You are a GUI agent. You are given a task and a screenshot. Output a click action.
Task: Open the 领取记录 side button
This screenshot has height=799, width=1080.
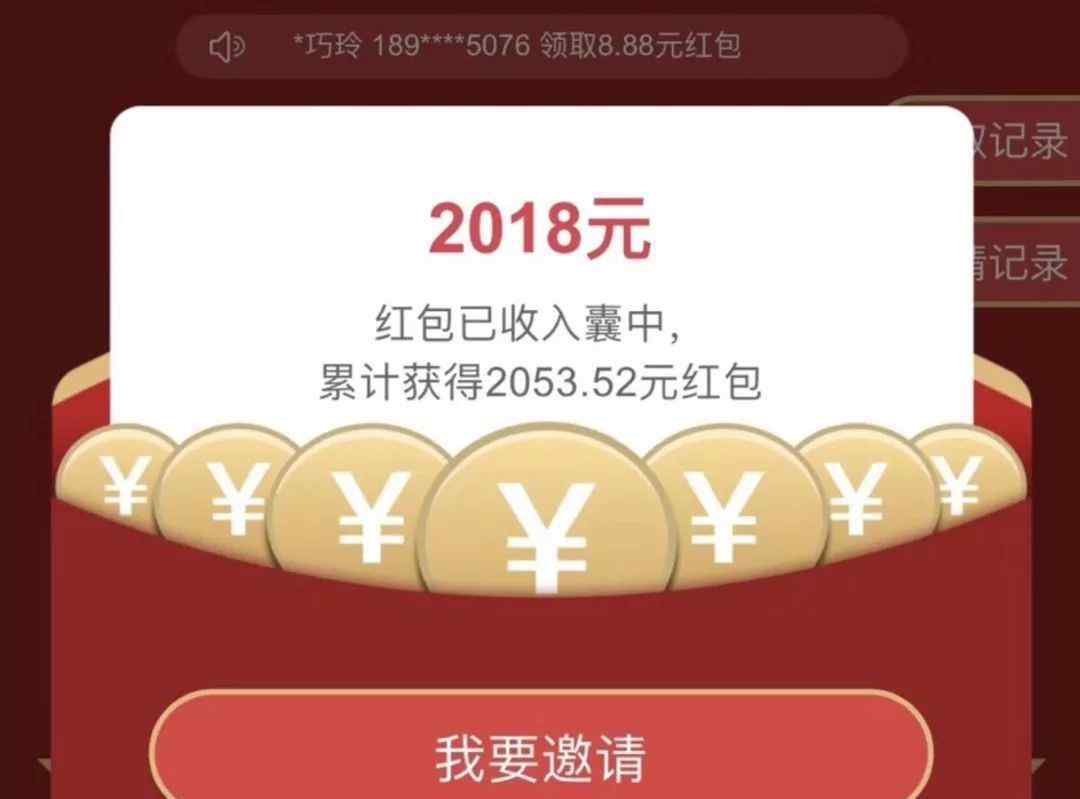click(x=1022, y=142)
